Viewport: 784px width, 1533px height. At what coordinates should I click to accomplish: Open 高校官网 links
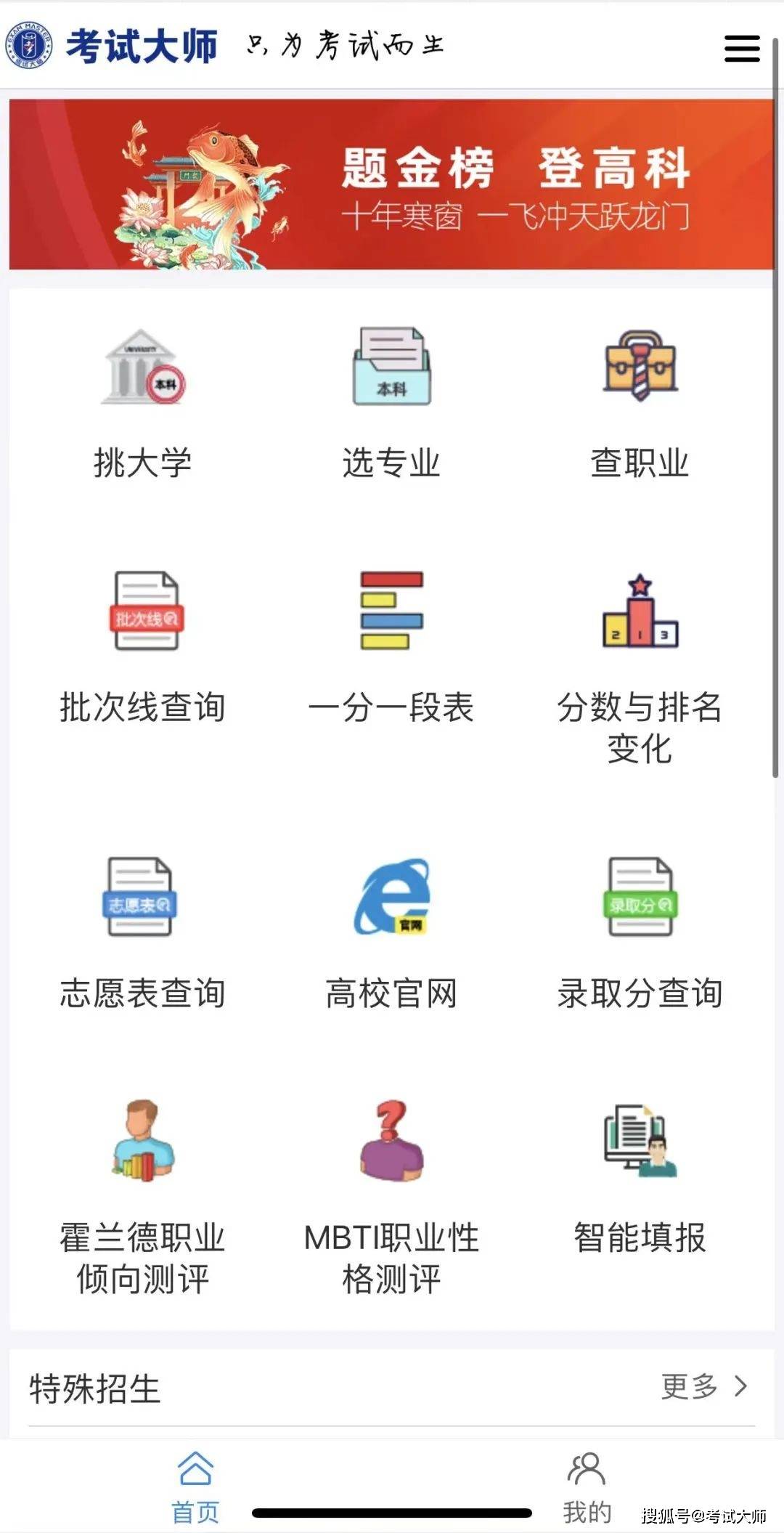click(x=391, y=934)
